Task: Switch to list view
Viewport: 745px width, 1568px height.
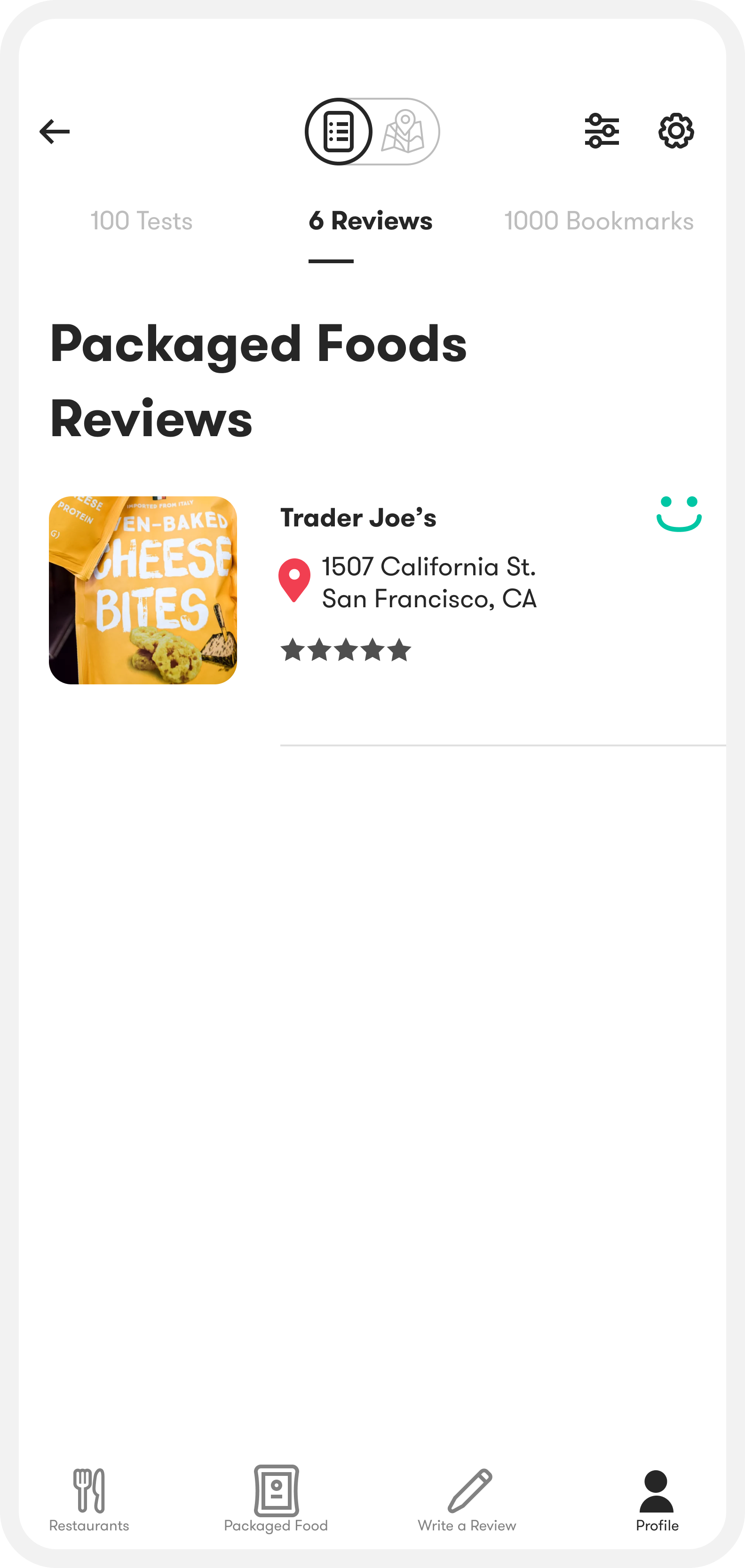Action: pos(339,132)
